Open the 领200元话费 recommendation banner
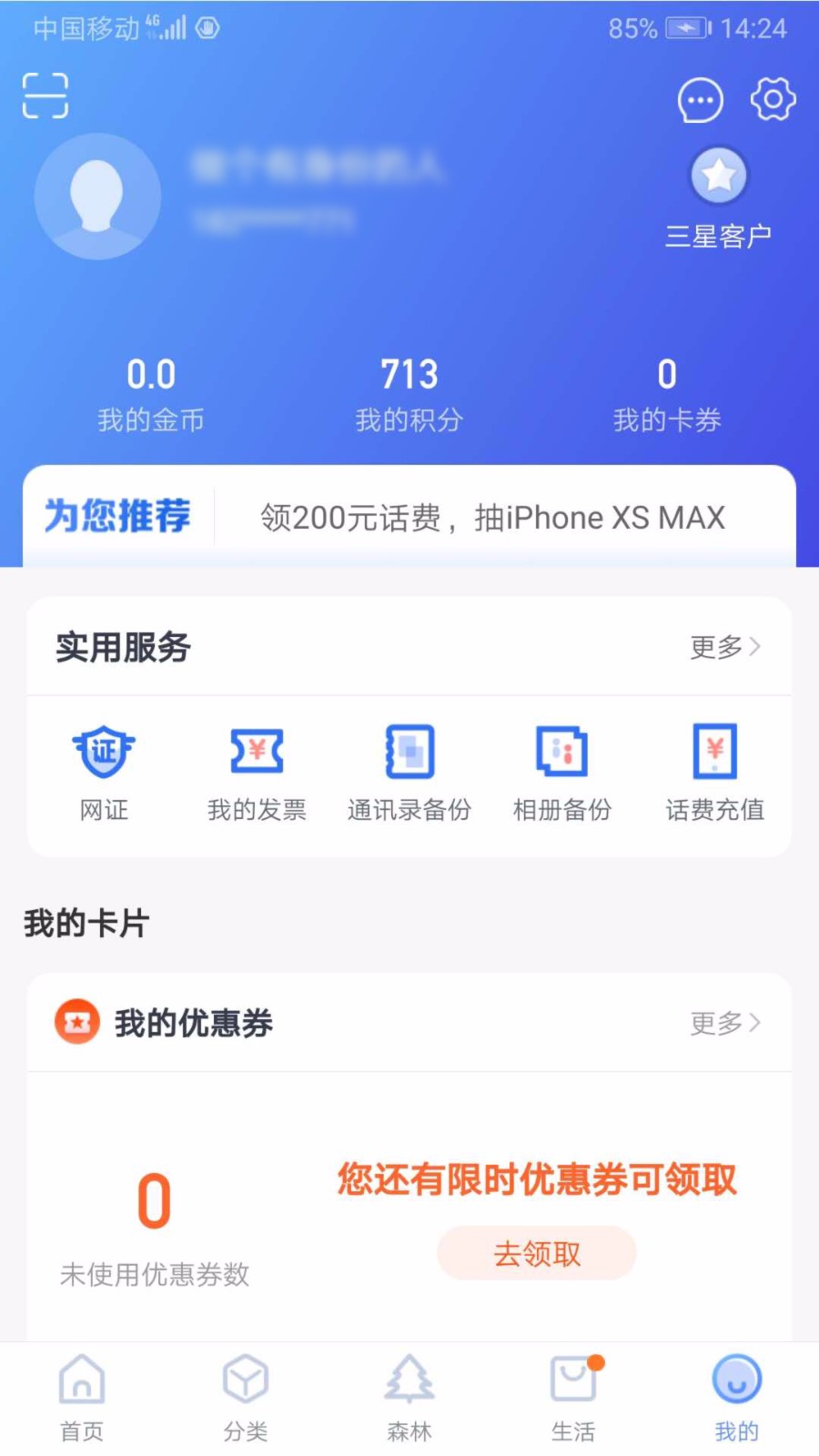Screen dimensions: 819x1456 pos(492,518)
